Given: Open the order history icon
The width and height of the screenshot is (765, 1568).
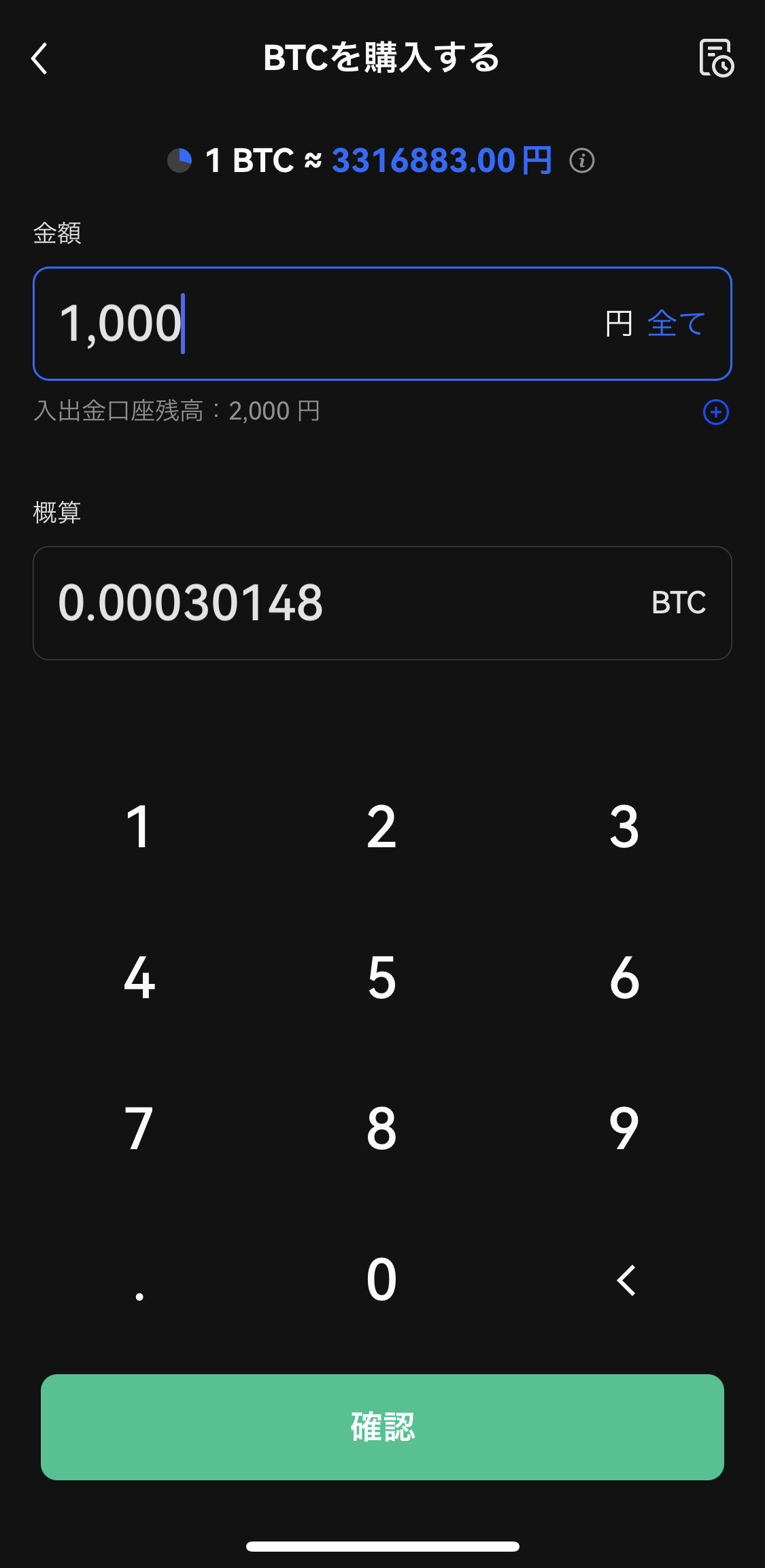Looking at the screenshot, I should pos(716,58).
